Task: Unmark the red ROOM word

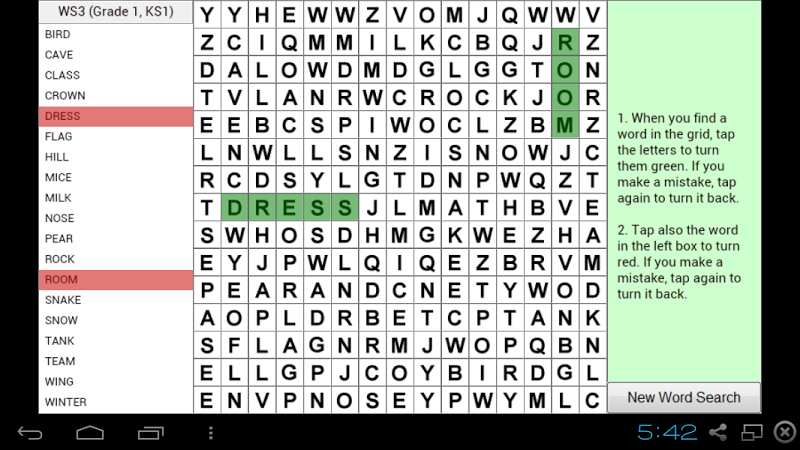Action: [x=115, y=280]
